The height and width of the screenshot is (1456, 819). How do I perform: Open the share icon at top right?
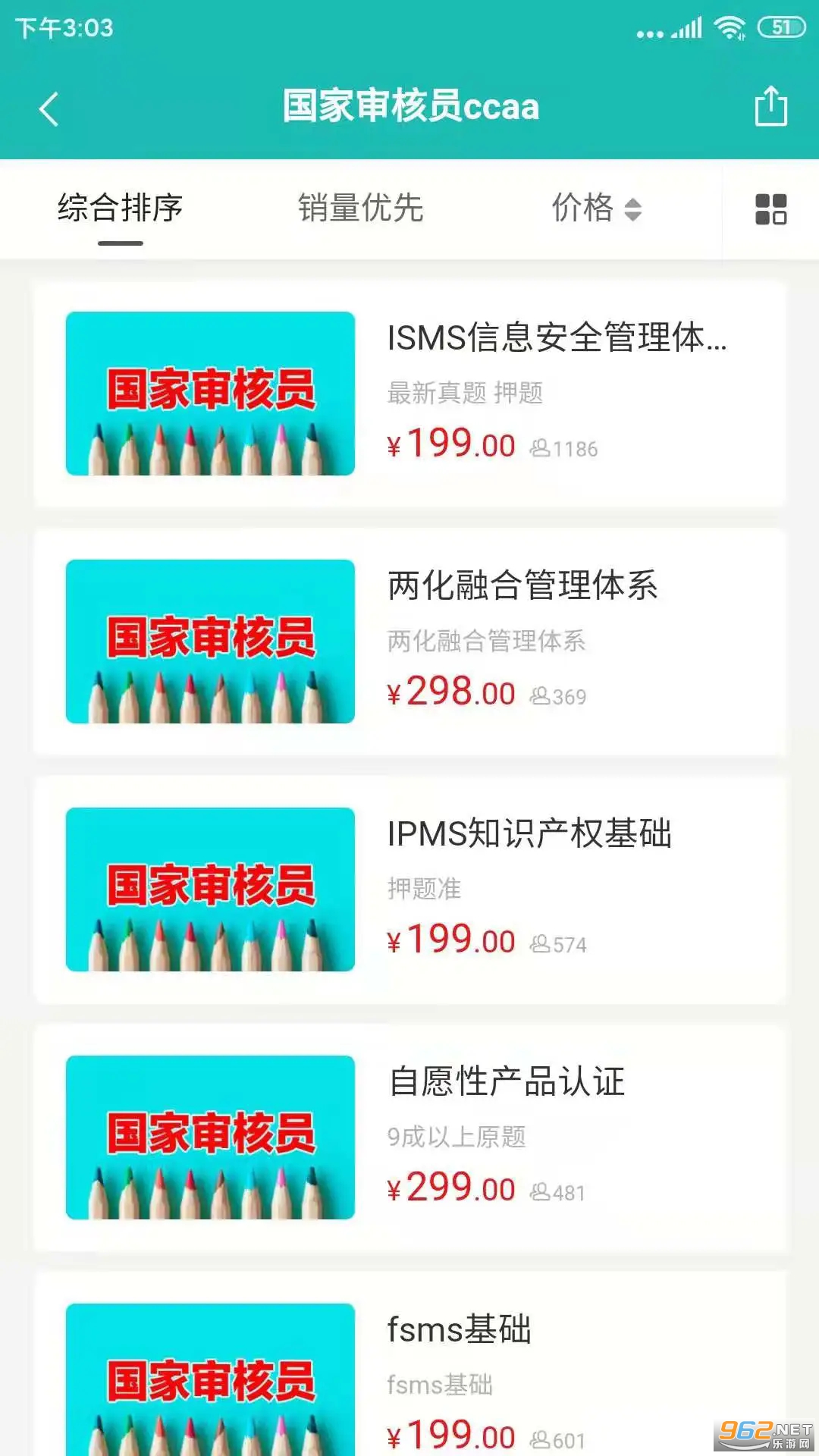771,107
